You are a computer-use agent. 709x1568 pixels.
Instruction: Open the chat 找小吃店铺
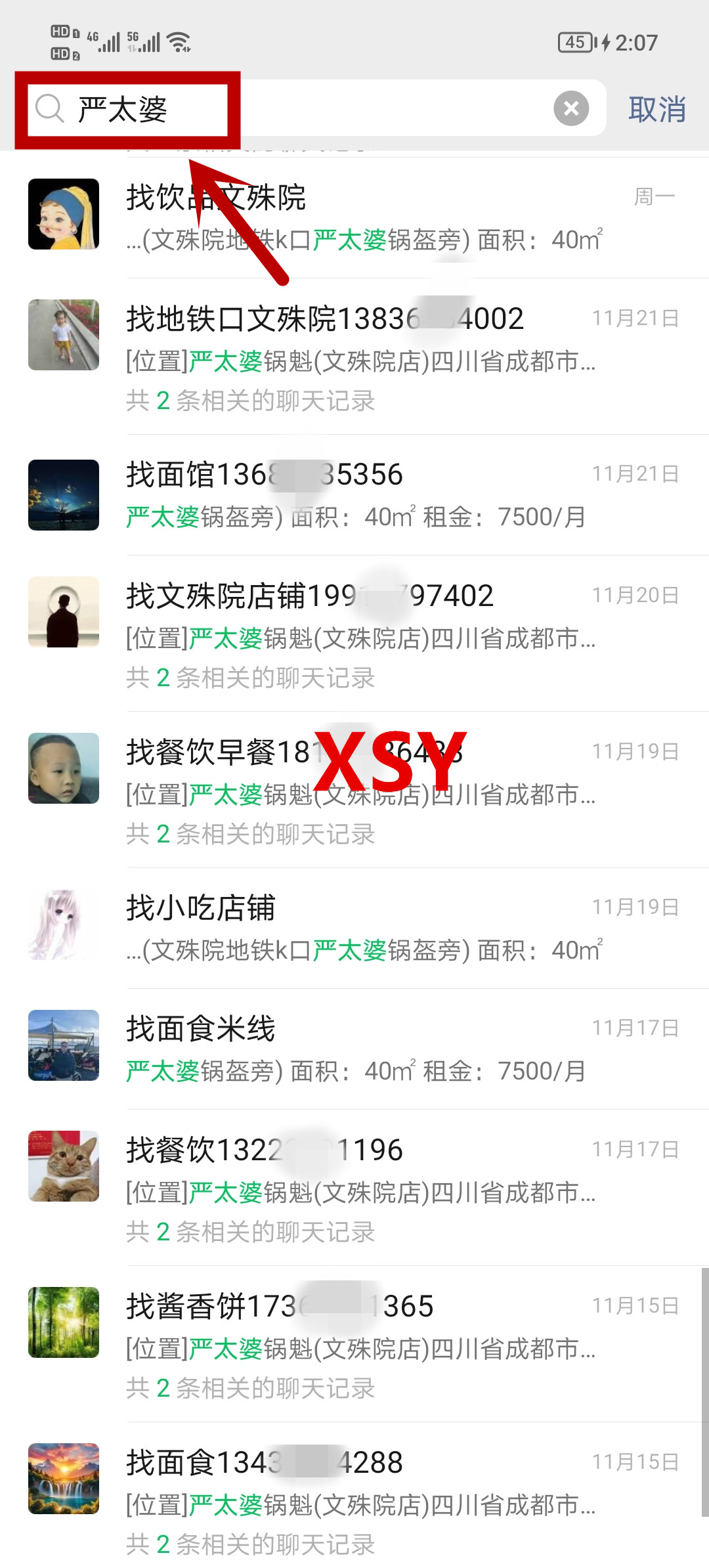pos(368,928)
